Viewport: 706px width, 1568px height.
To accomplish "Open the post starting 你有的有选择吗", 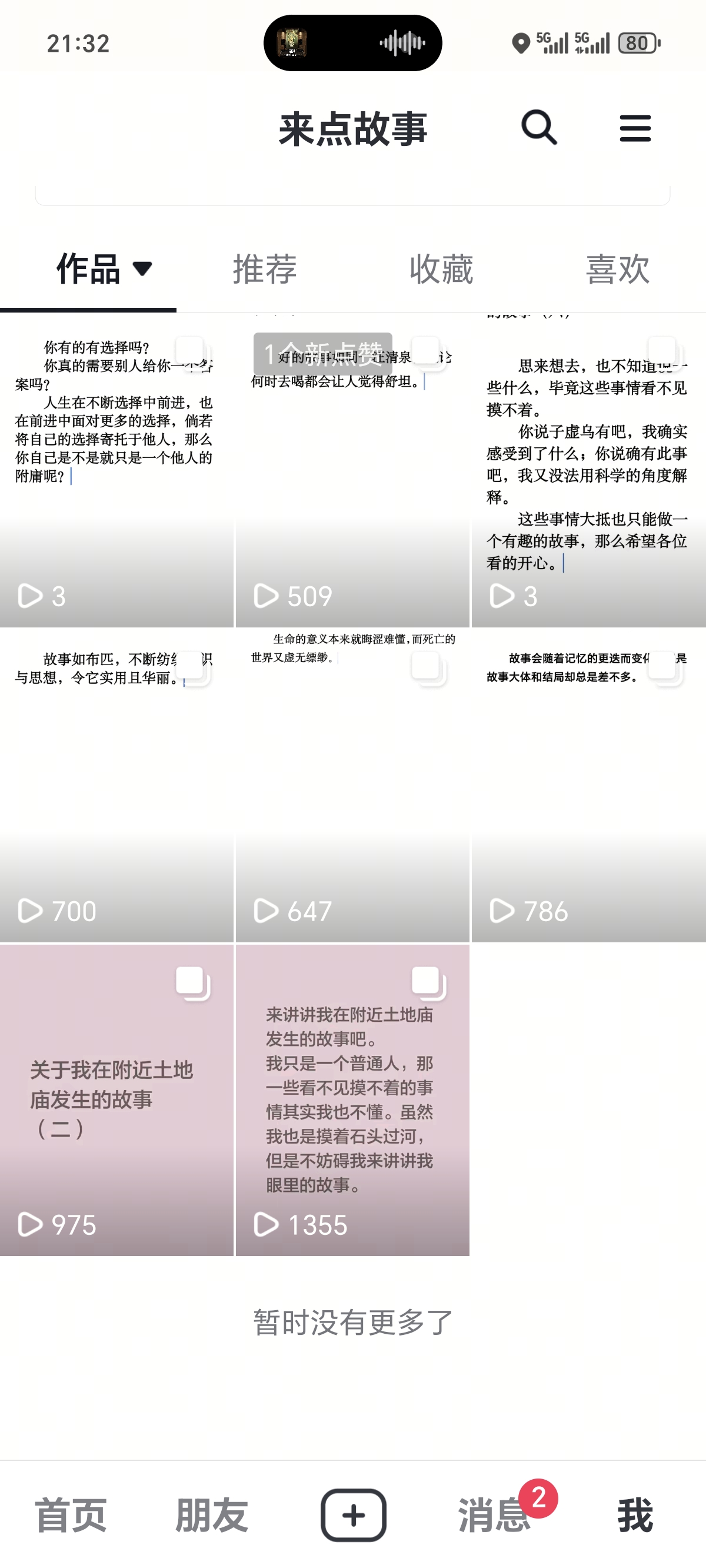I will pos(116,469).
